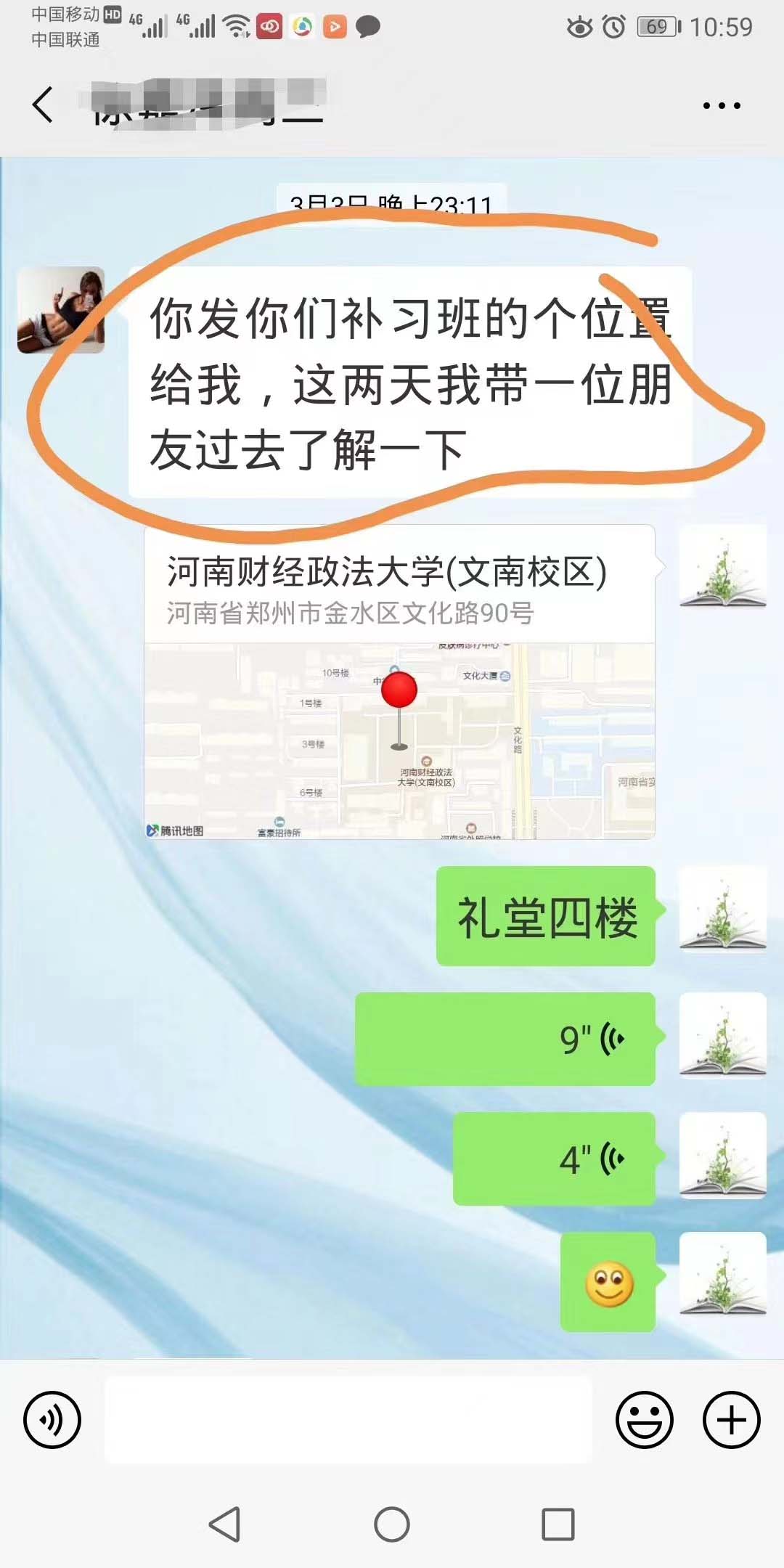
Task: Open the emoji picker
Action: tap(644, 1420)
